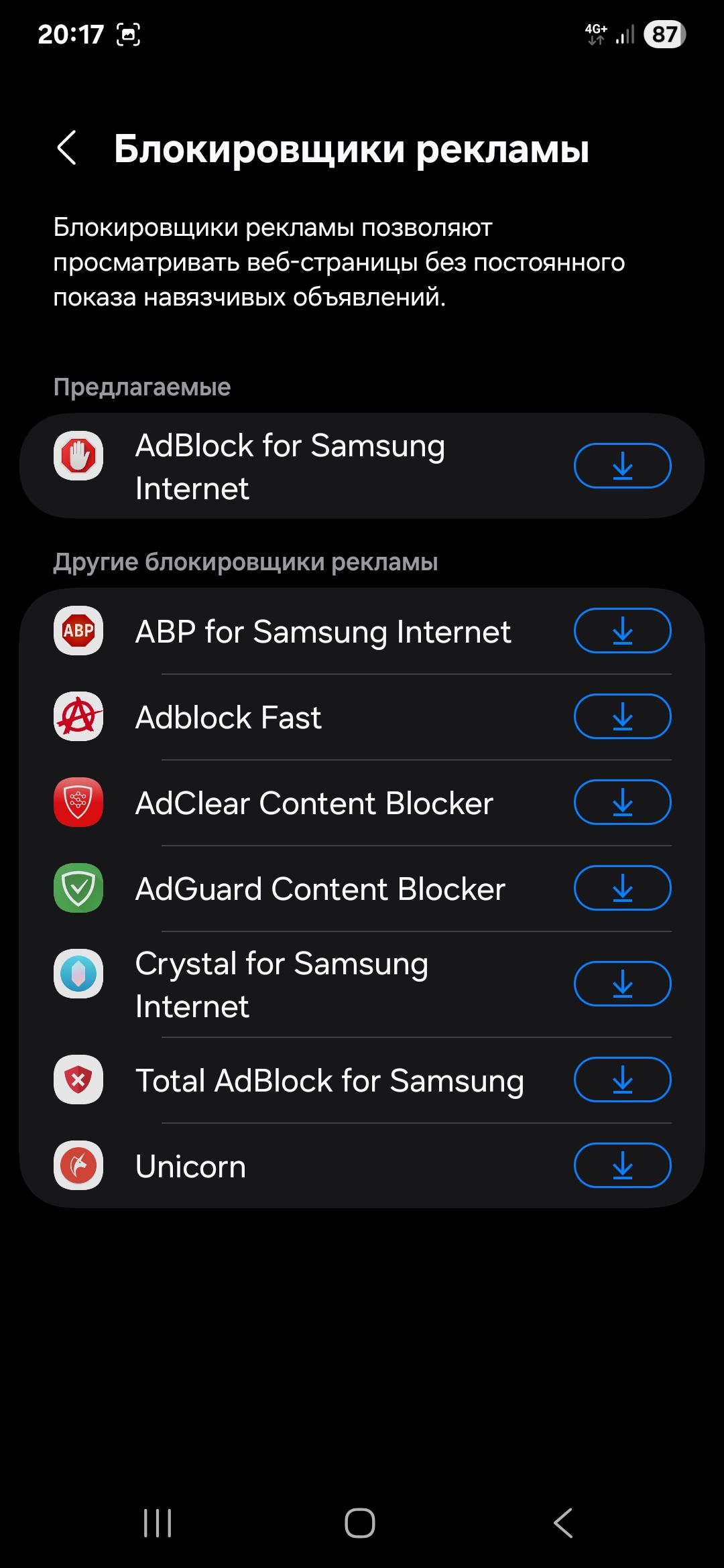Viewport: 724px width, 1568px height.
Task: Open system recent apps view
Action: click(158, 1523)
